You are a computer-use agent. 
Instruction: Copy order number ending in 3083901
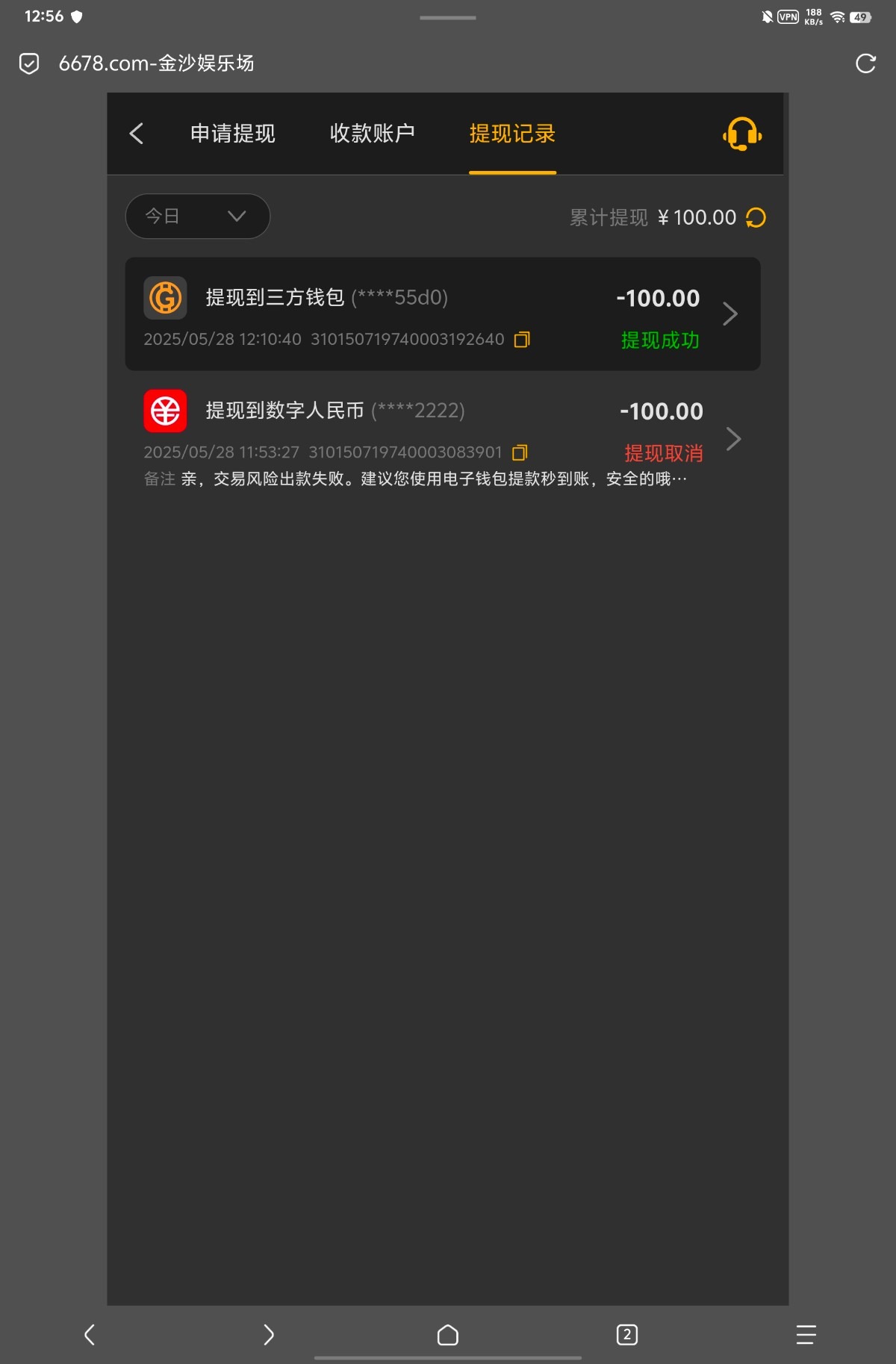click(520, 452)
